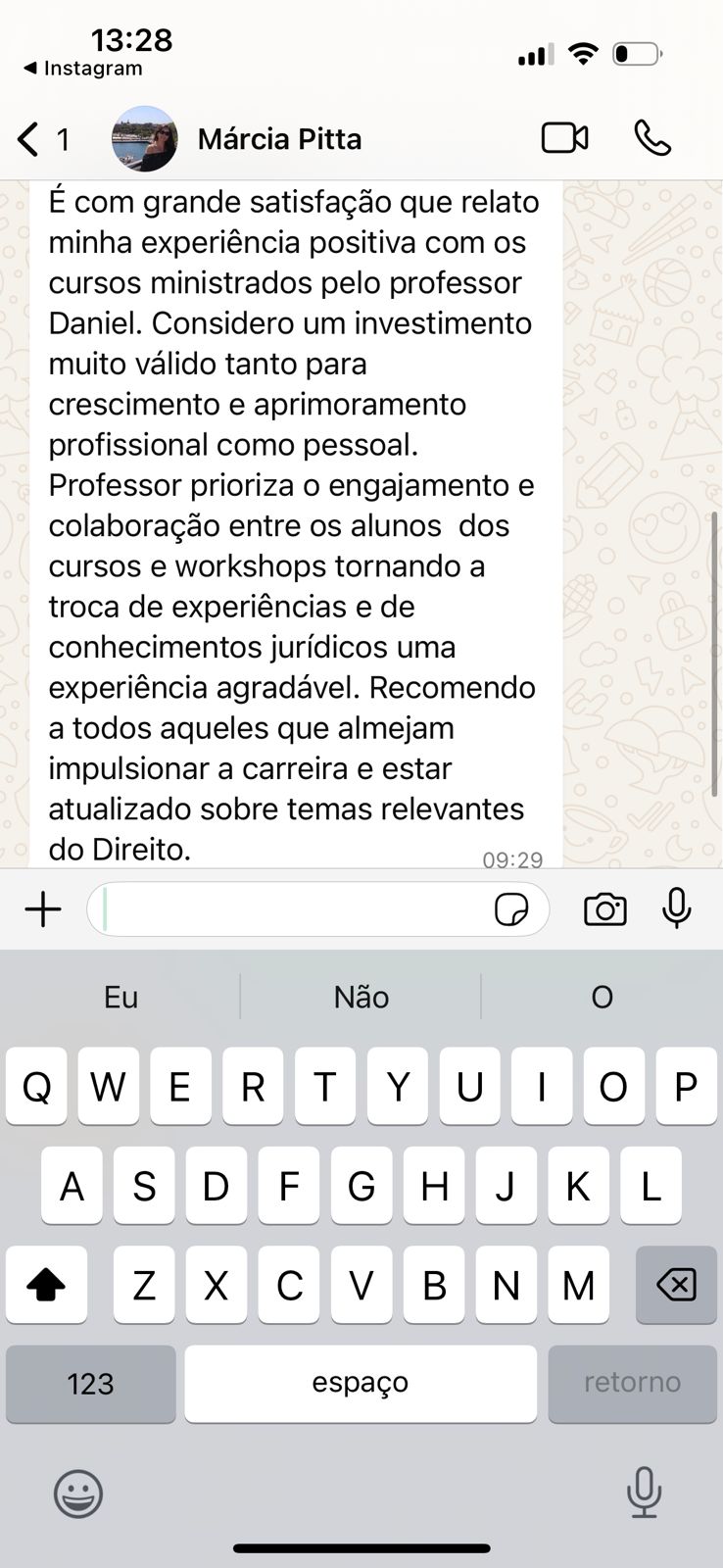Start a voice call with Márcia Pitta
Screen dimensions: 723x1568
[652, 138]
